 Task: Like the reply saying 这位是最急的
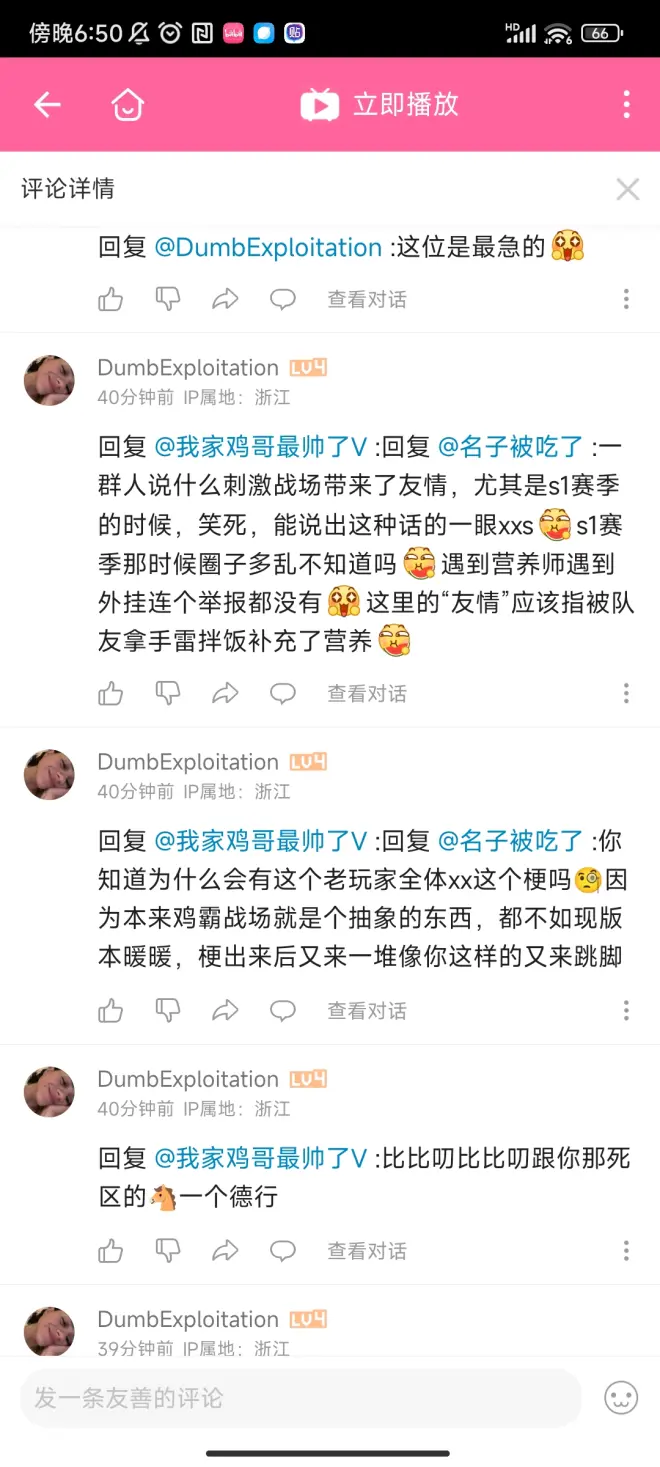coord(111,299)
